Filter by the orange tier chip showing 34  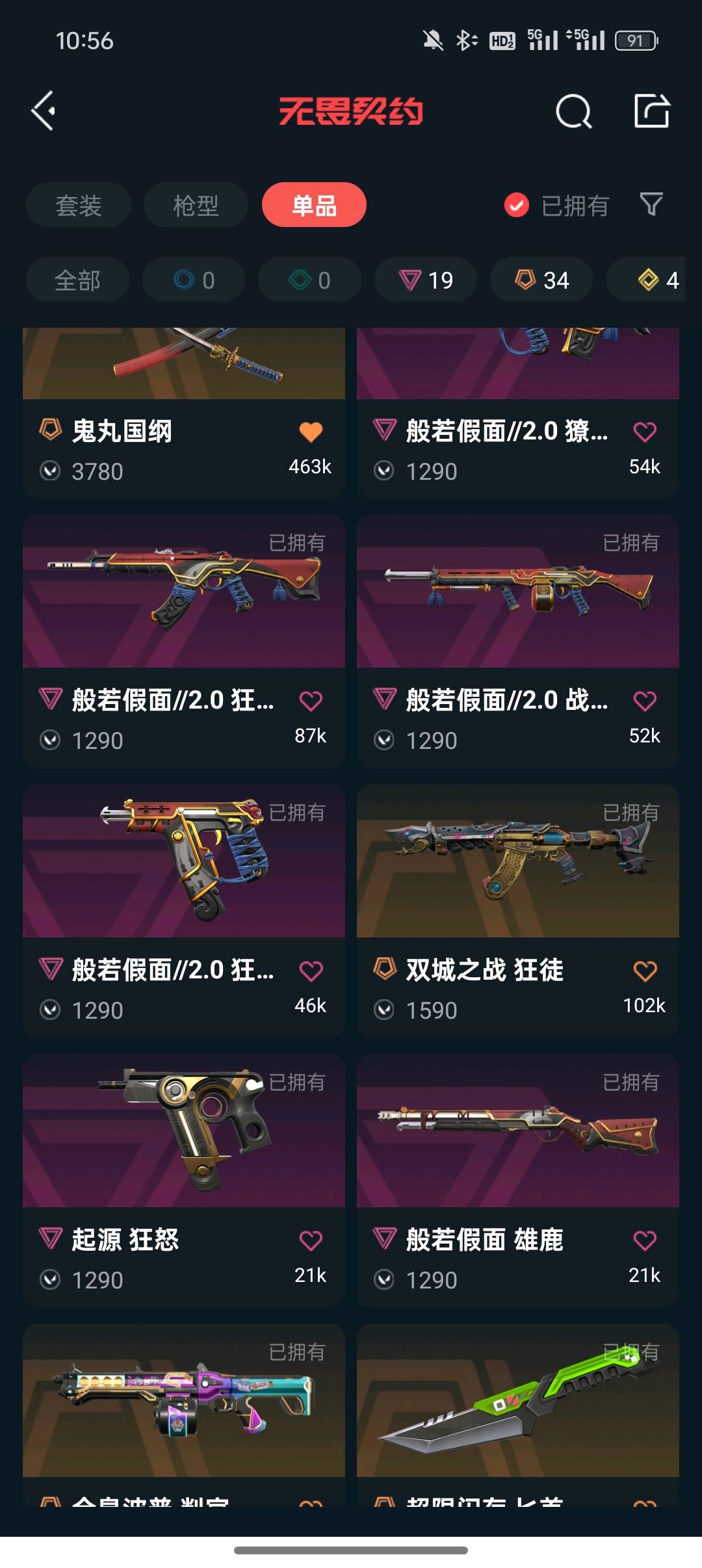tap(541, 280)
